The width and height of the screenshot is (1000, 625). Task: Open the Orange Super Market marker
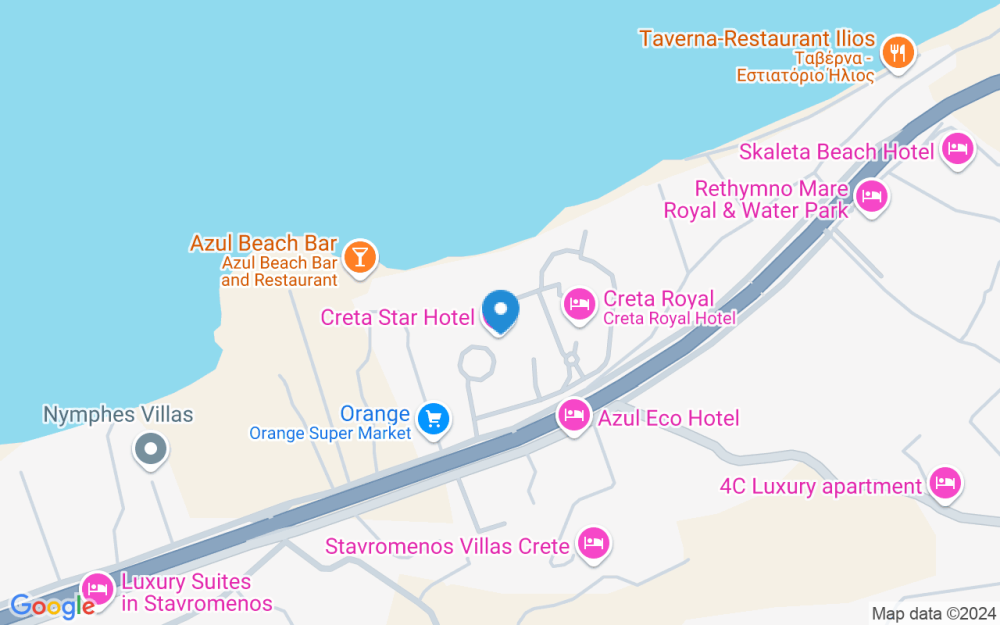click(433, 418)
